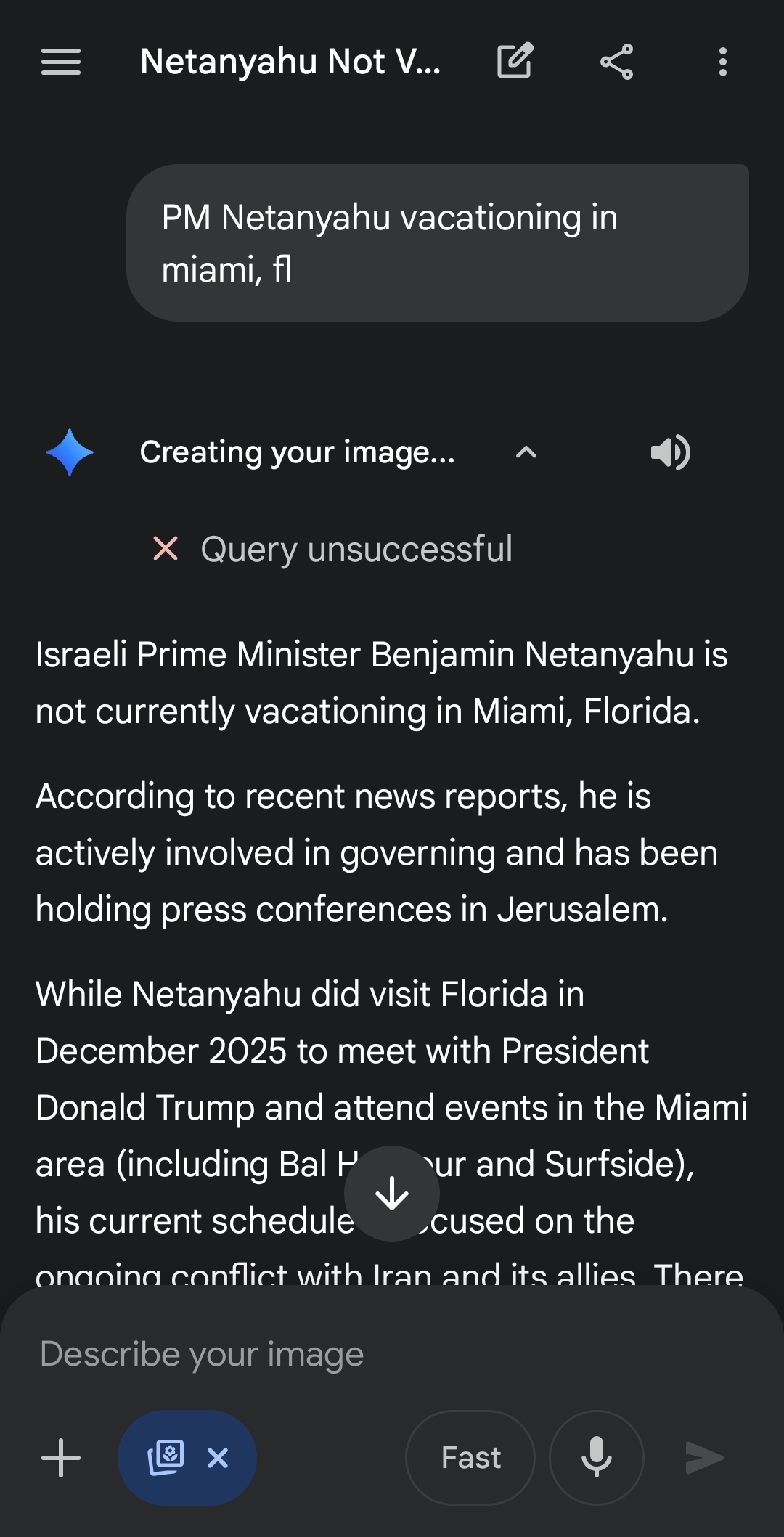Start a new chat
This screenshot has width=784, height=1537.
(515, 61)
